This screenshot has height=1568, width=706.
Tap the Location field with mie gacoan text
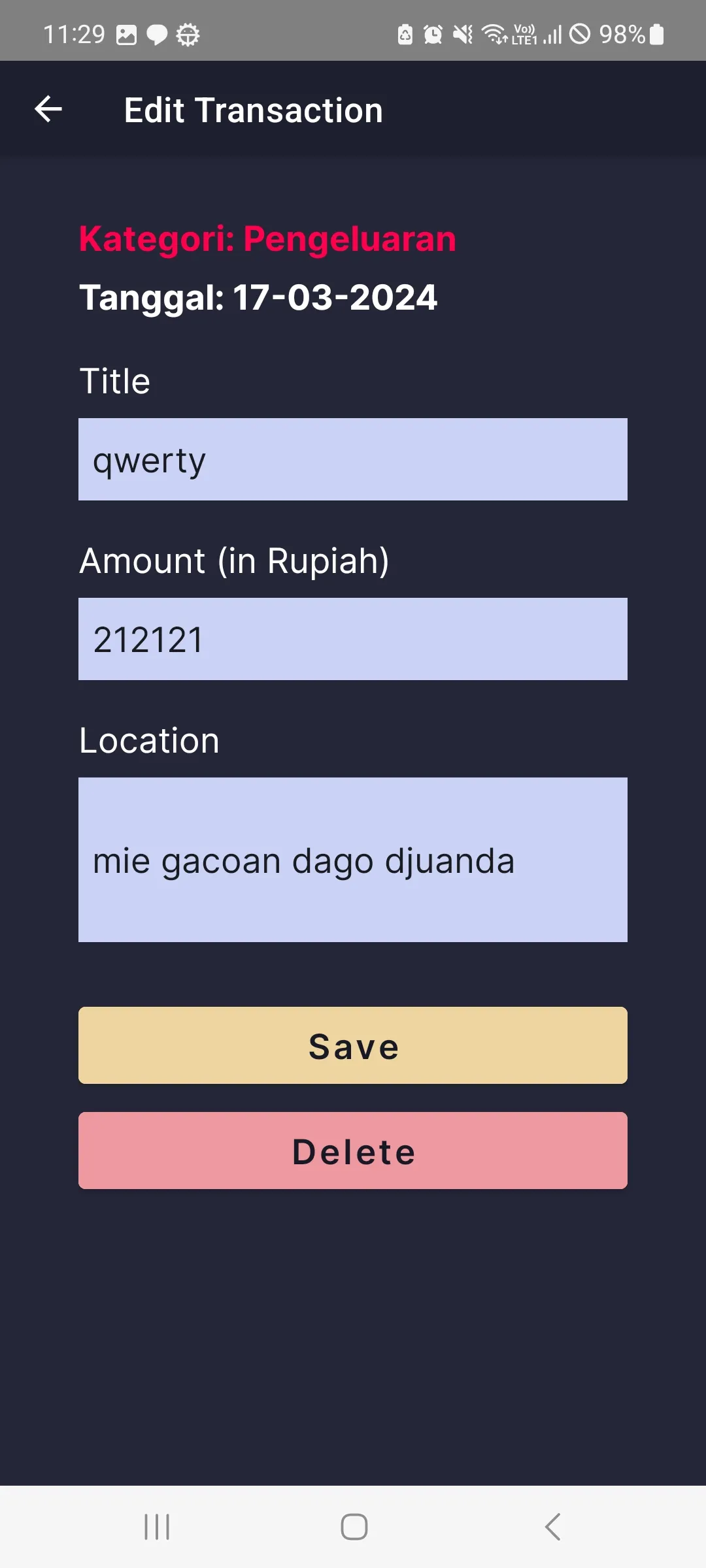353,859
